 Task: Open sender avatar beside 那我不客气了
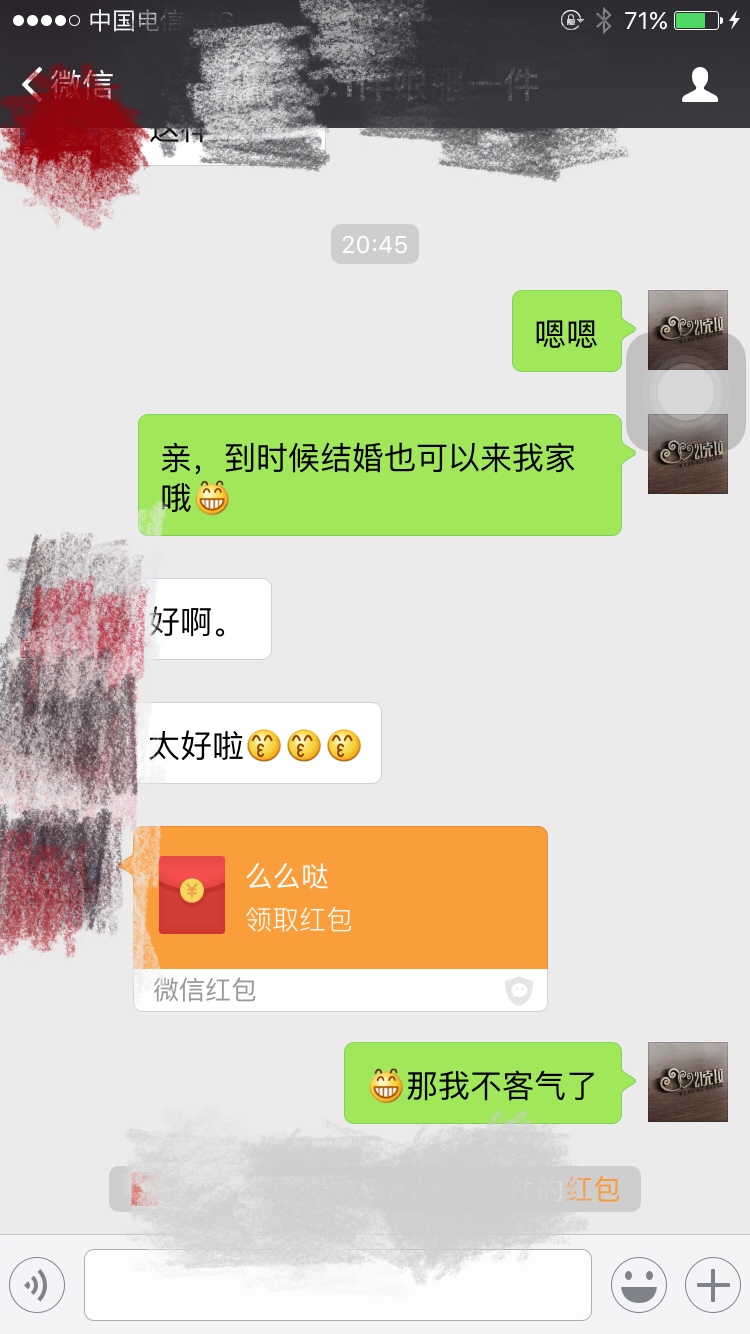click(x=688, y=1082)
